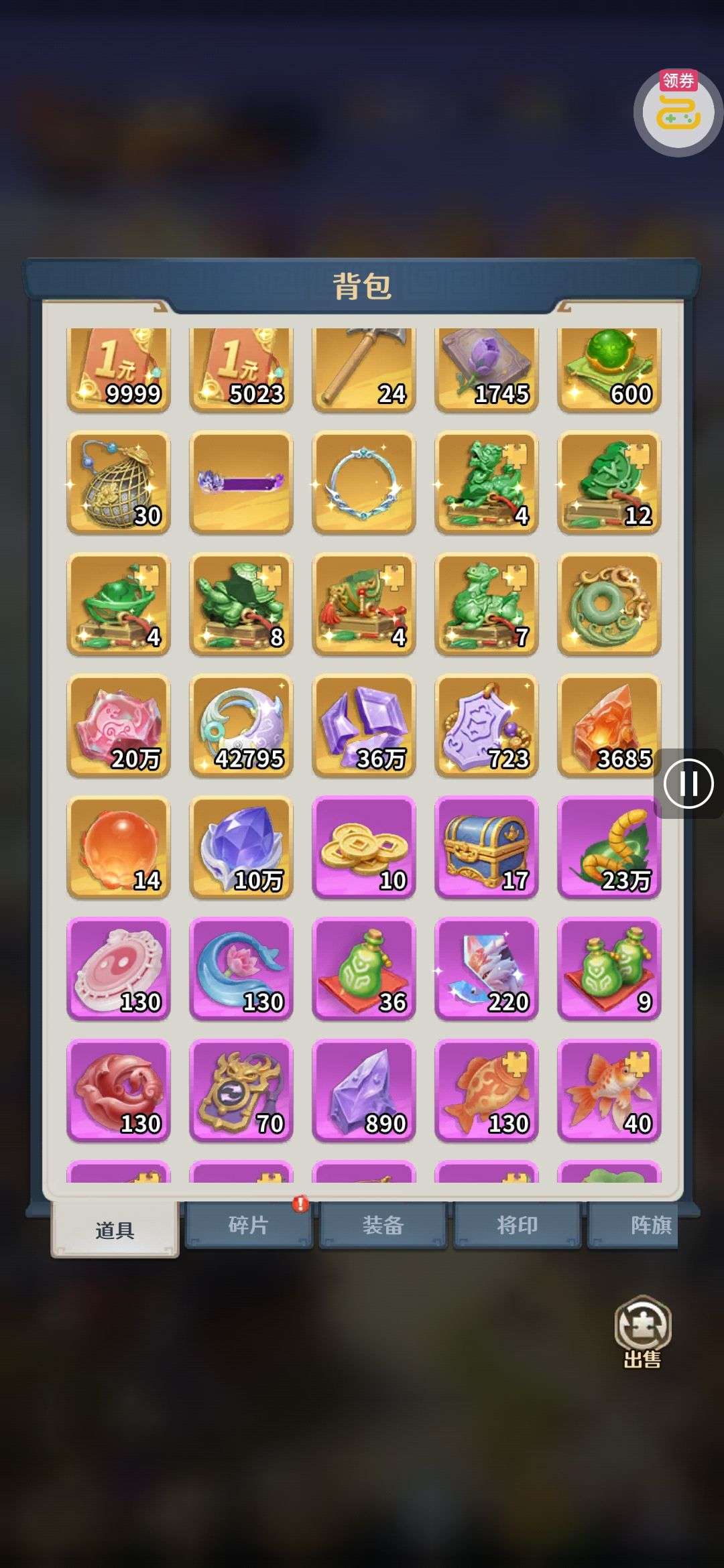Image resolution: width=724 pixels, height=1568 pixels.
Task: Select the red envelope item with 5023
Action: click(x=241, y=370)
